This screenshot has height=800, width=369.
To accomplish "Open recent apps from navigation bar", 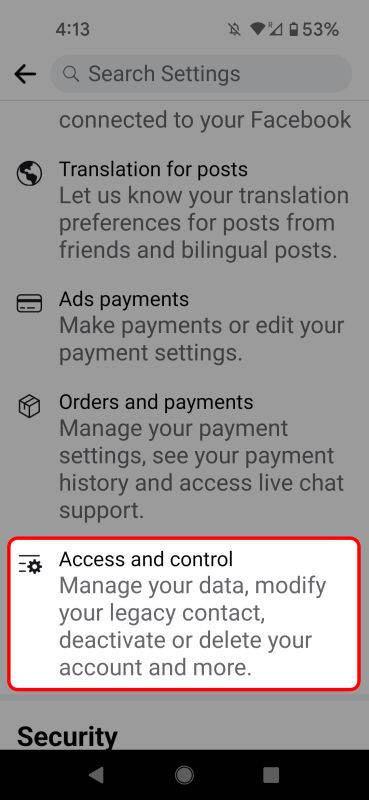I will (271, 775).
